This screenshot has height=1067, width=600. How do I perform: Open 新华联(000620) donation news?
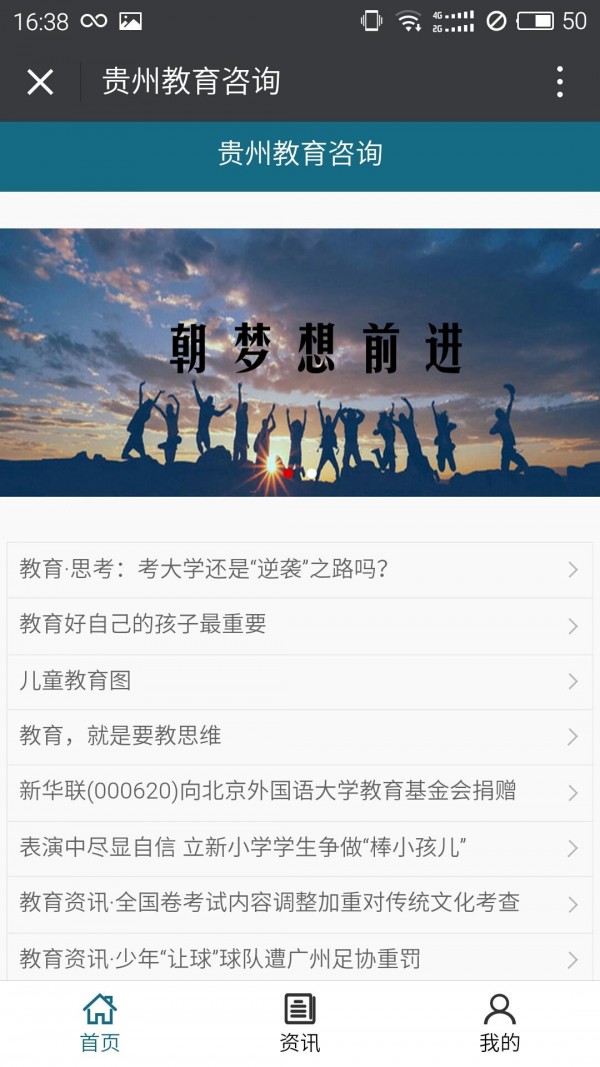pos(298,793)
